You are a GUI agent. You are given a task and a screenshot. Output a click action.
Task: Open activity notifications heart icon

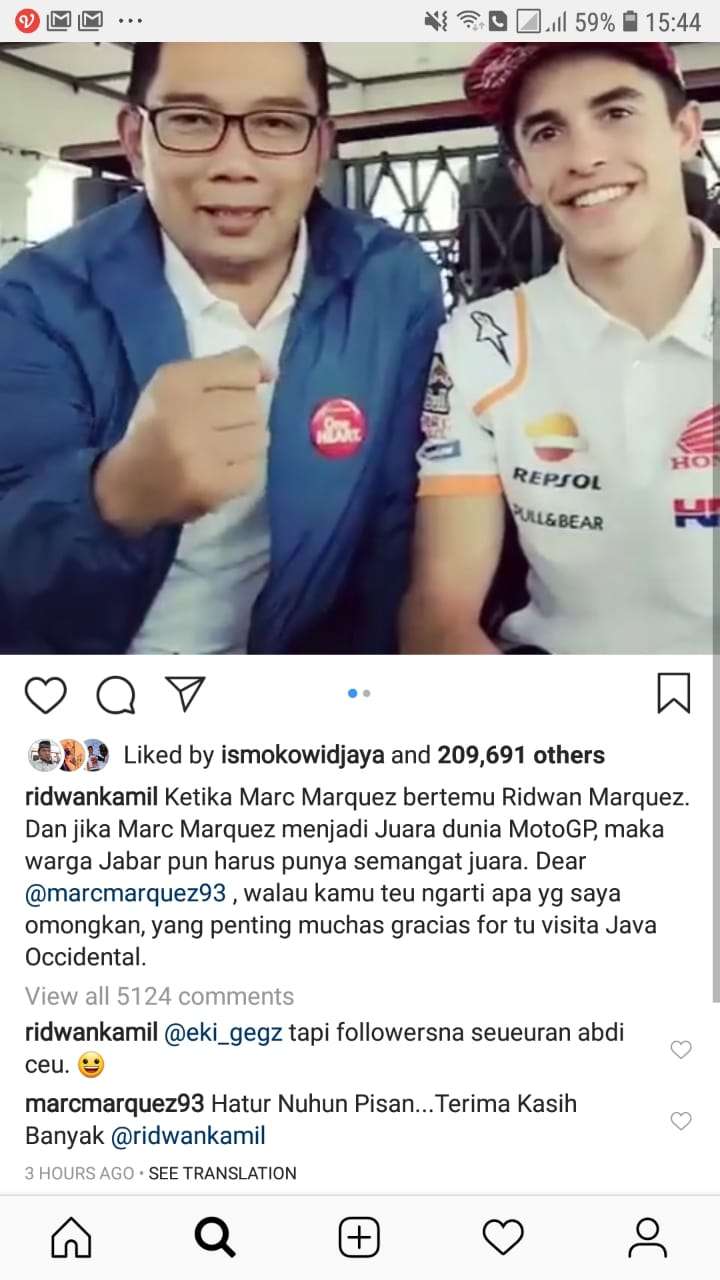pyautogui.click(x=504, y=1237)
